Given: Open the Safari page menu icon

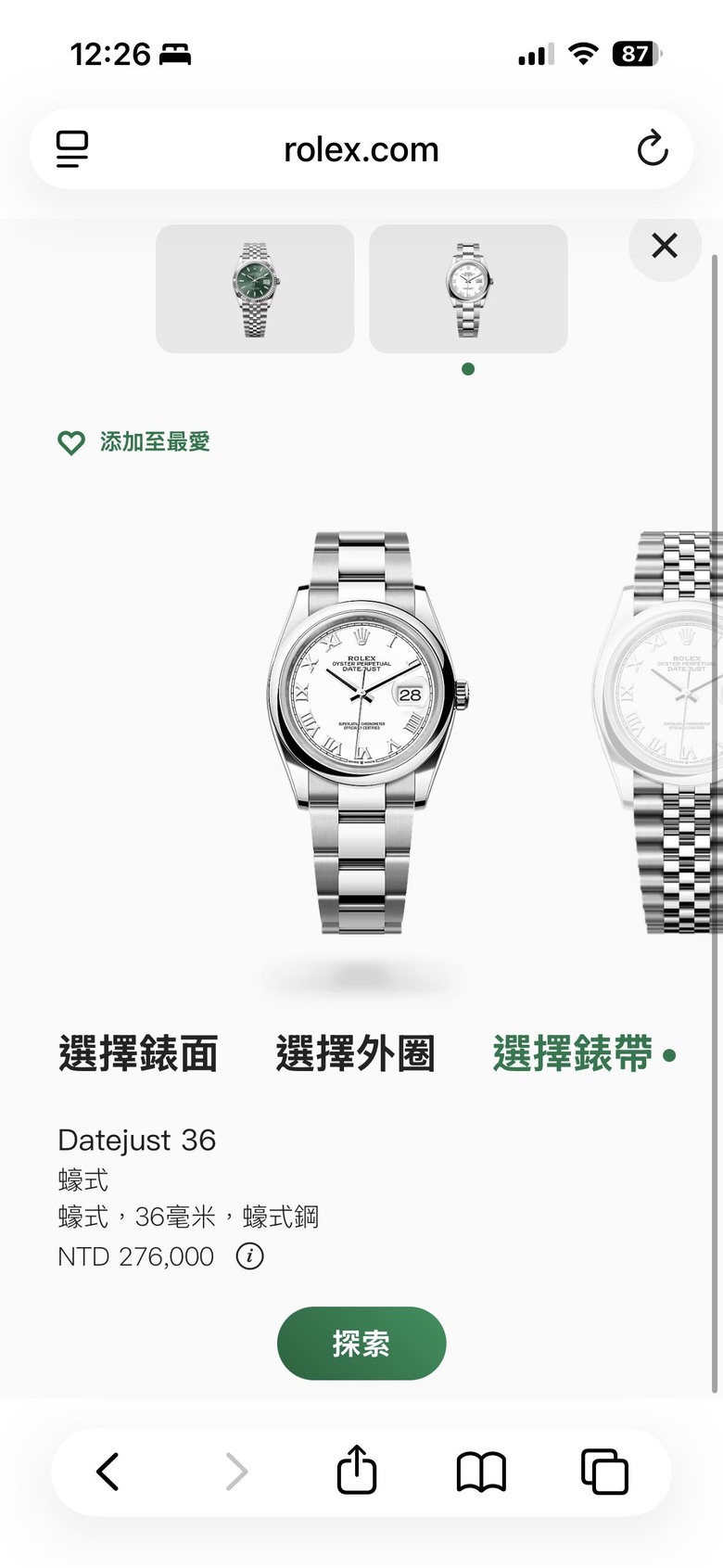Looking at the screenshot, I should point(72,149).
